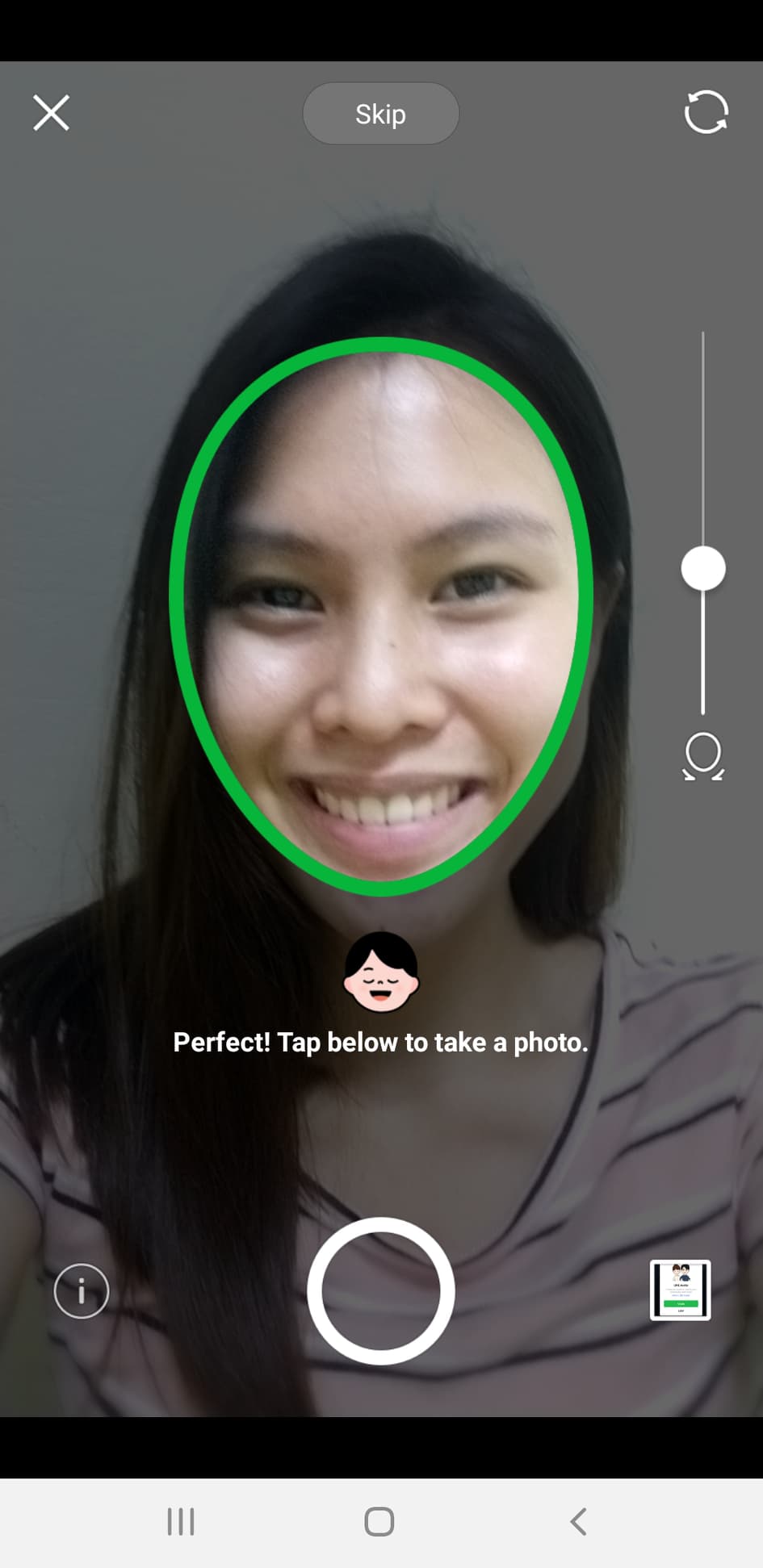Open recent apps from the navigation bar
763x1568 pixels.
click(x=181, y=1521)
